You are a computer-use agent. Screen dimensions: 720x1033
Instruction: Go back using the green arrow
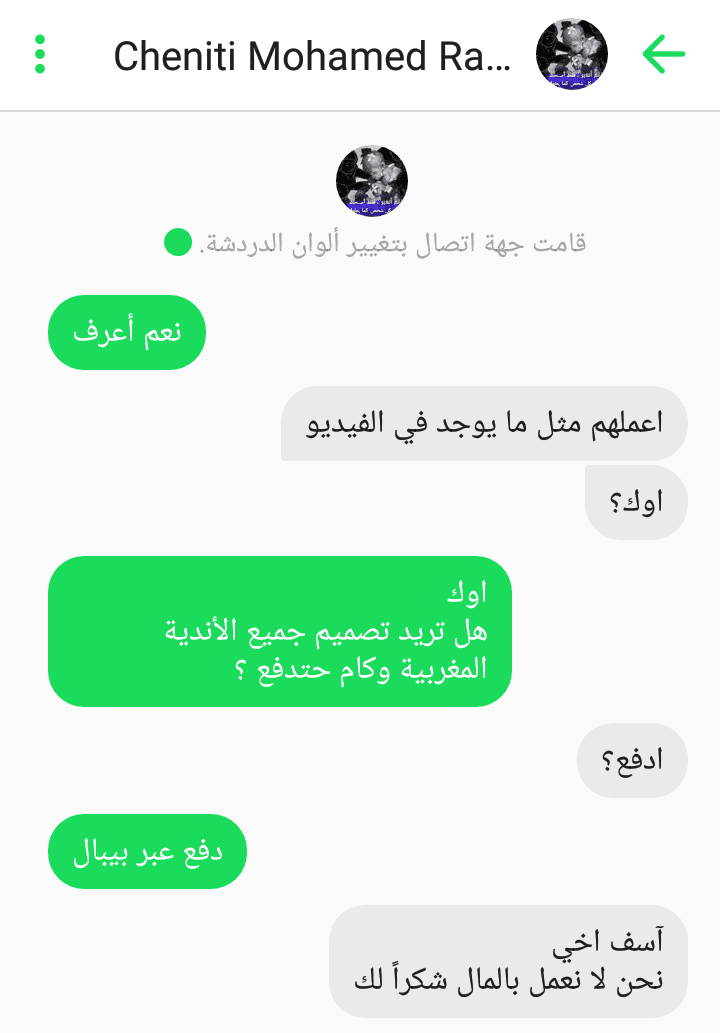click(664, 54)
